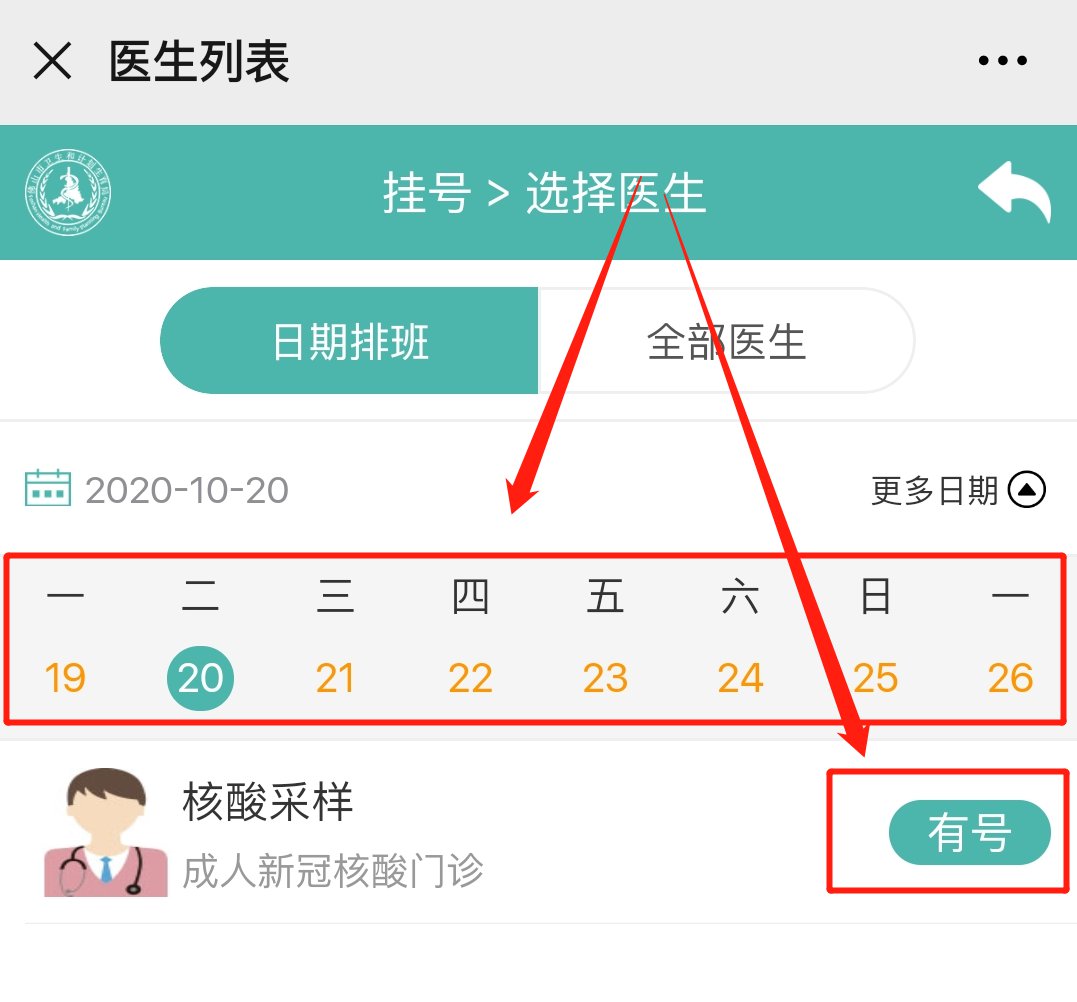Image resolution: width=1077 pixels, height=1002 pixels.
Task: Expand 更多日期 date options
Action: 958,490
